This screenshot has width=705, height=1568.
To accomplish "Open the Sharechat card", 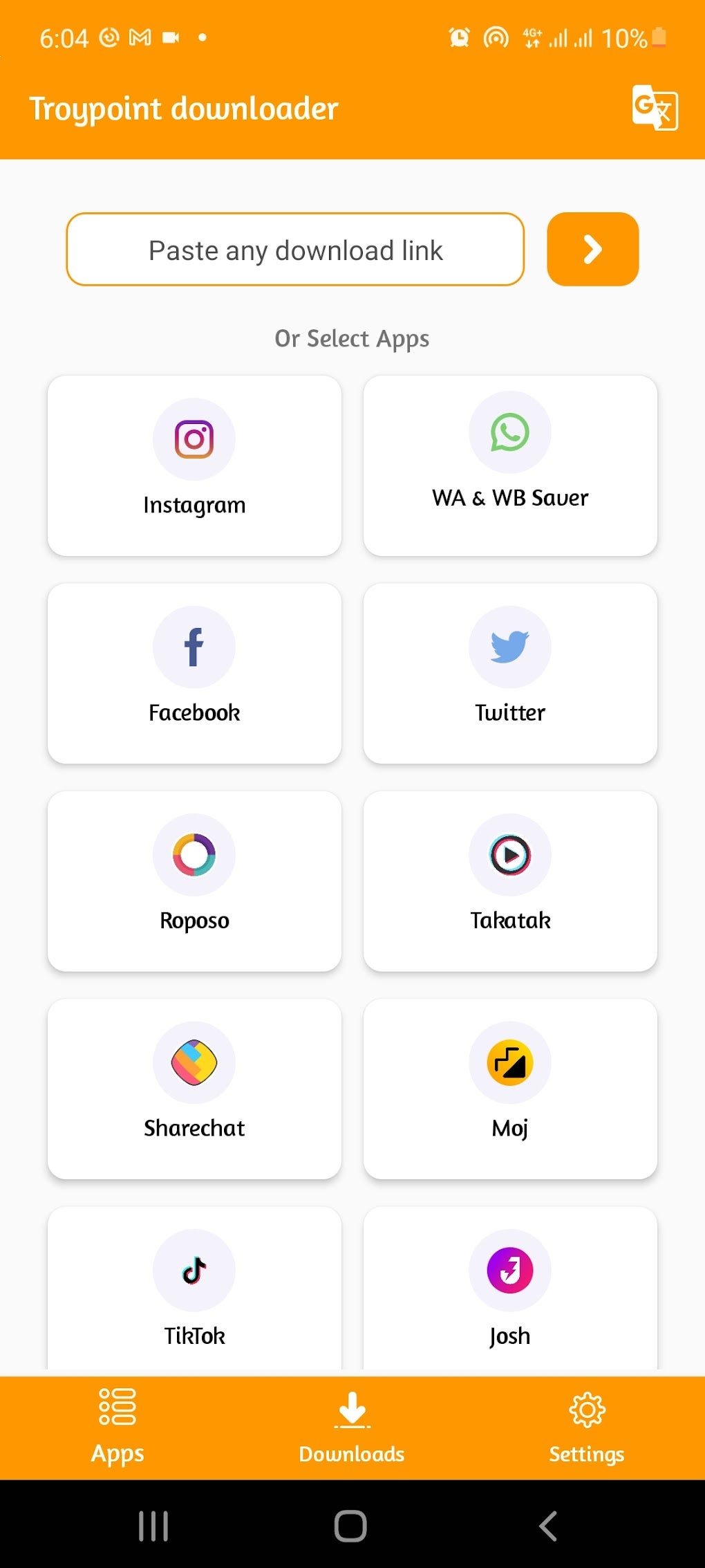I will click(194, 1089).
